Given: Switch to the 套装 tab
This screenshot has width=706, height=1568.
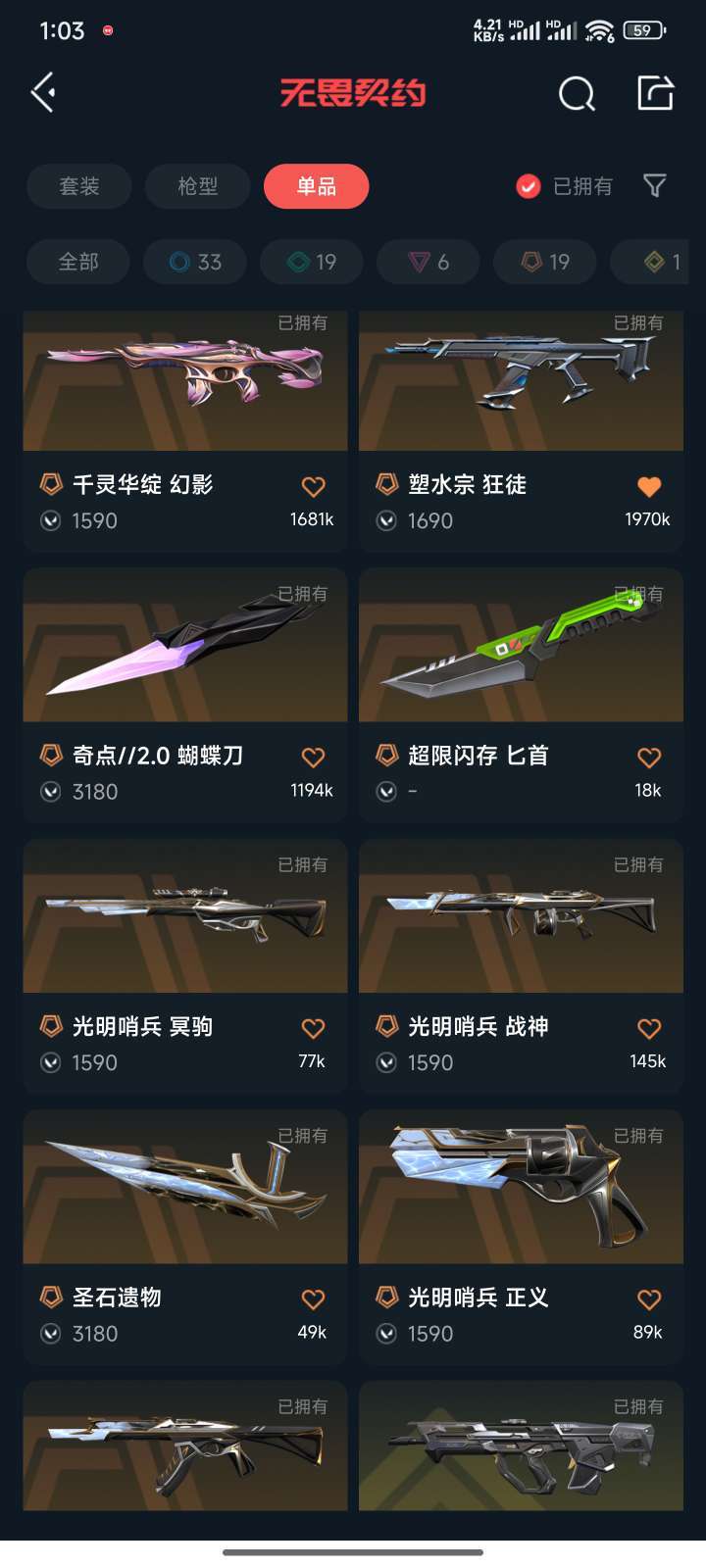Looking at the screenshot, I should [x=79, y=186].
